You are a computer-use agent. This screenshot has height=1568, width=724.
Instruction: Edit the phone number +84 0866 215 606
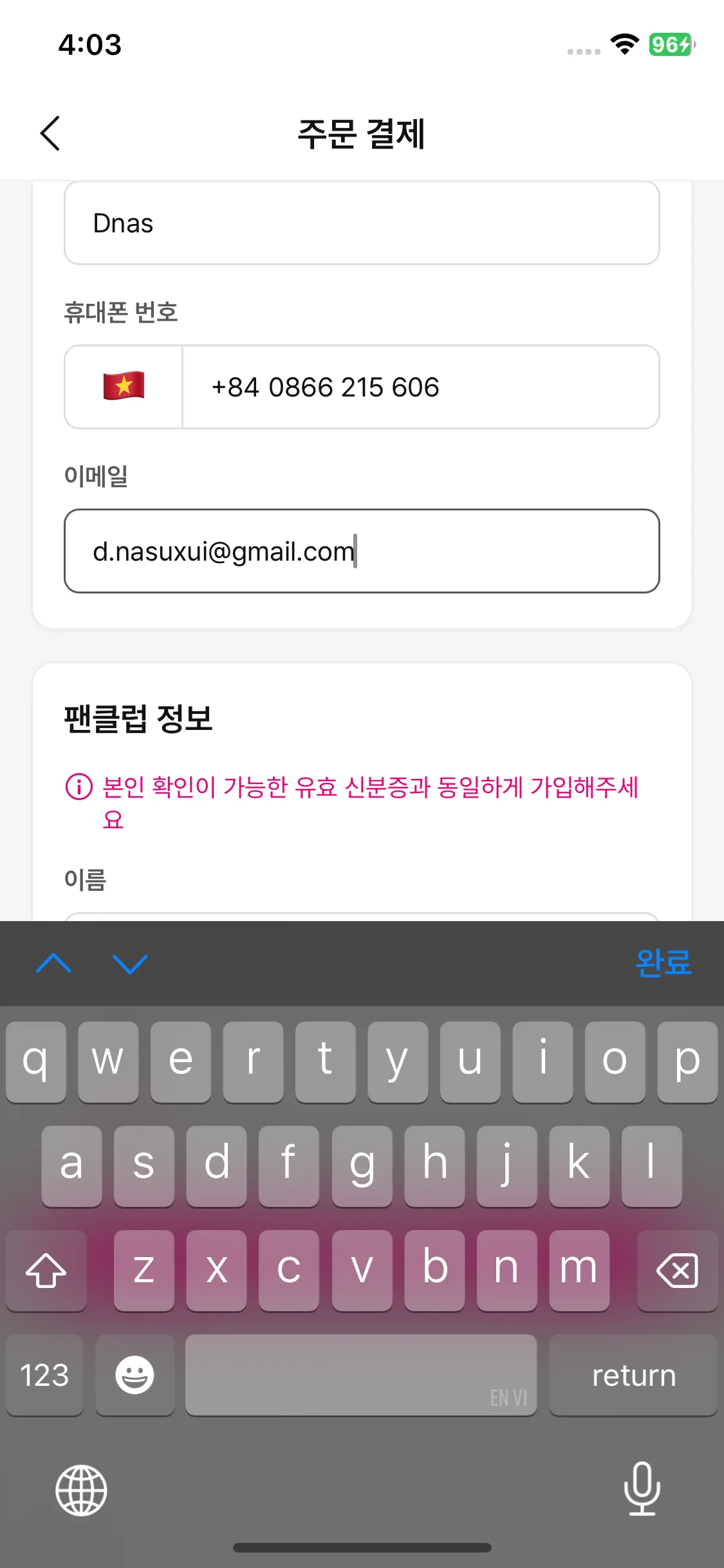(420, 387)
